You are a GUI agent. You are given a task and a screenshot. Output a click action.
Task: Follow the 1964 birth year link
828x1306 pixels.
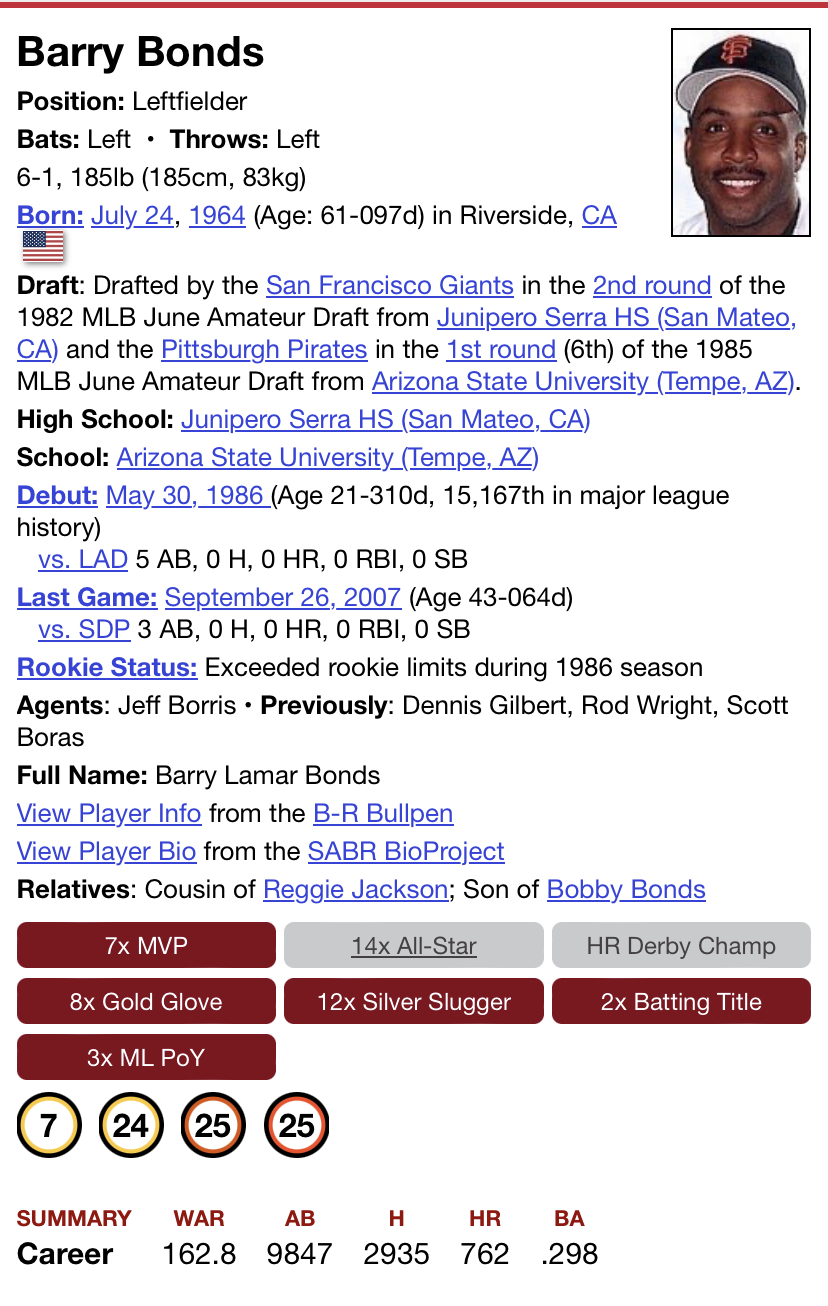click(217, 216)
